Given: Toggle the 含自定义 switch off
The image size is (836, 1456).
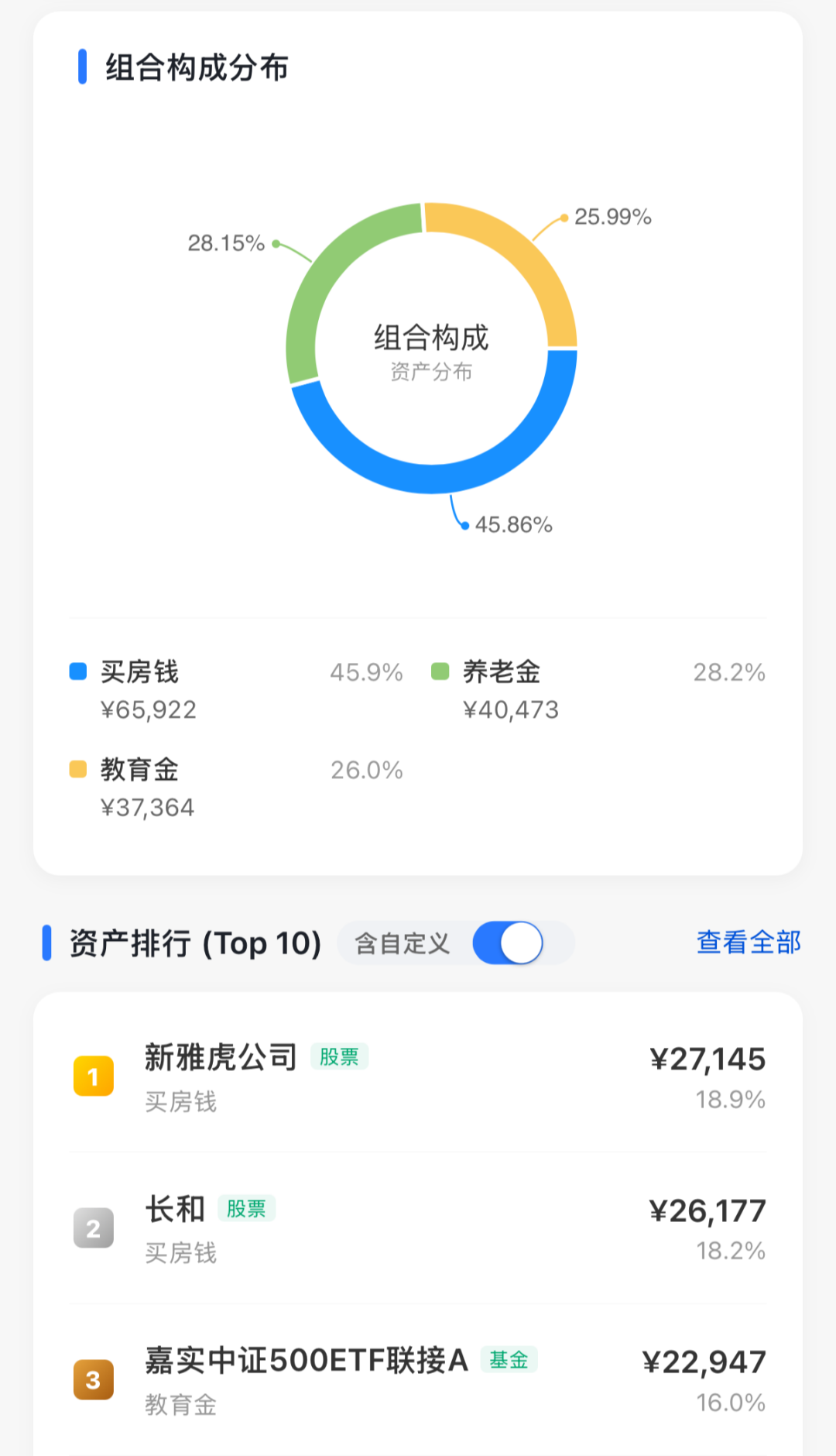Looking at the screenshot, I should [508, 943].
